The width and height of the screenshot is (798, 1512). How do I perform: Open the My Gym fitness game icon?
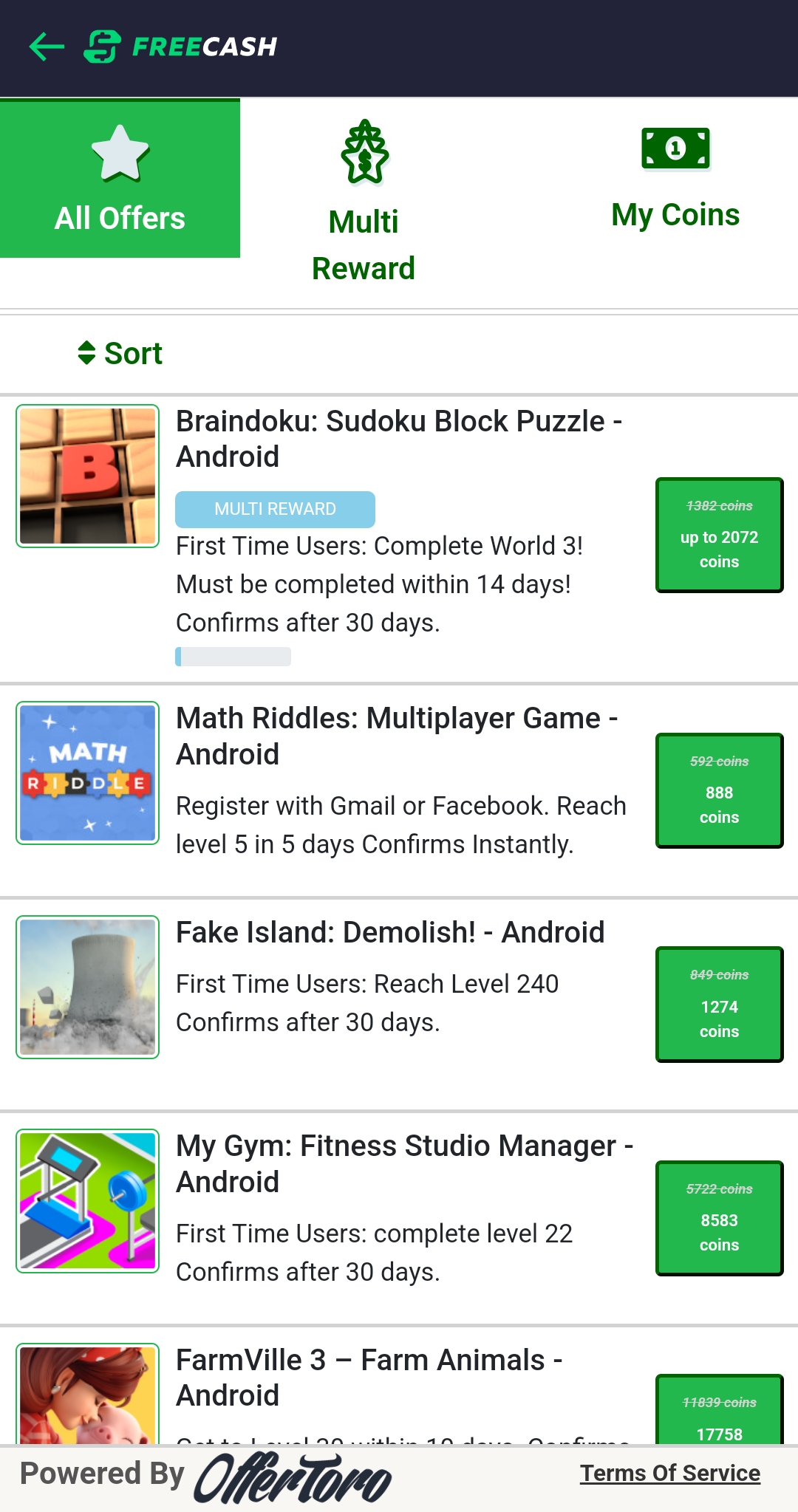click(87, 1201)
